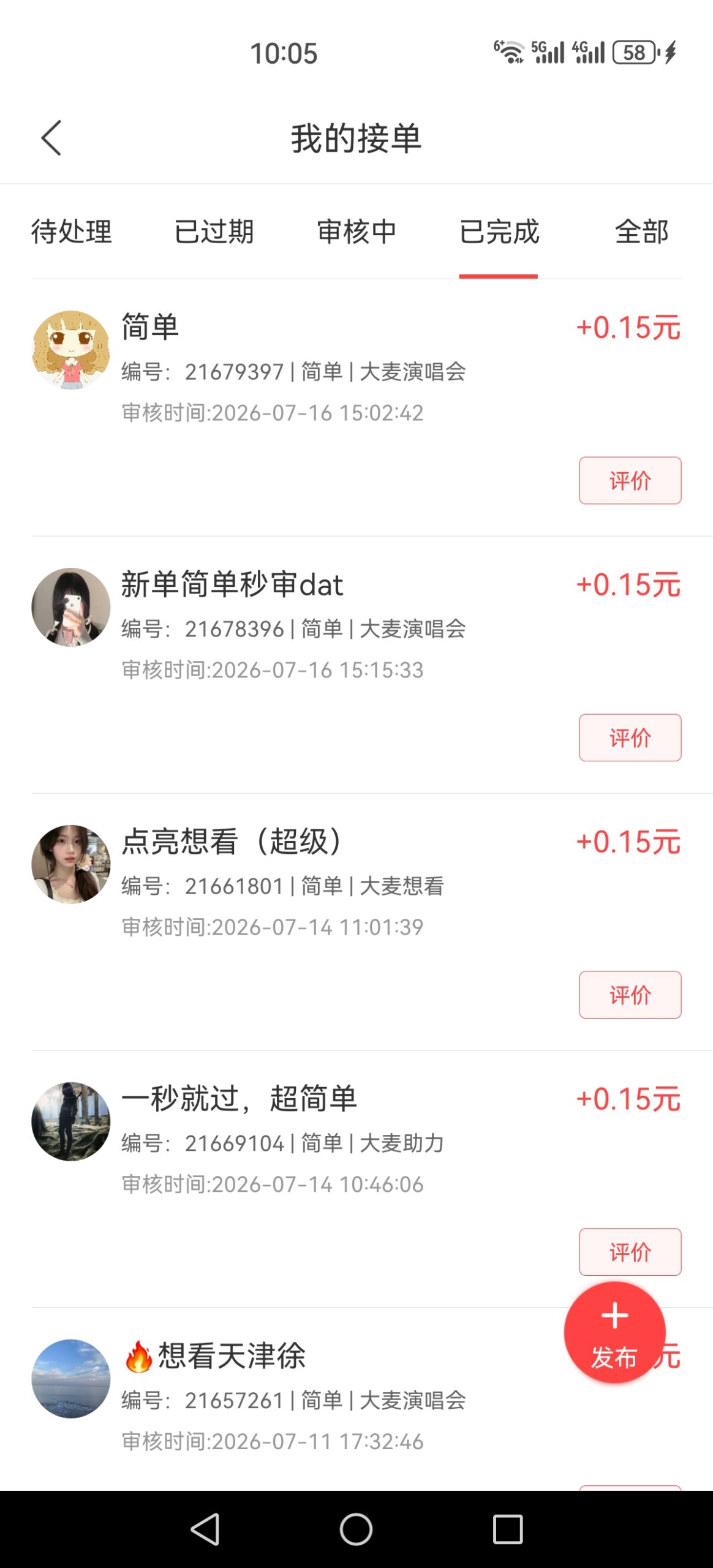Open the 新单简单秒审dat order

click(356, 665)
